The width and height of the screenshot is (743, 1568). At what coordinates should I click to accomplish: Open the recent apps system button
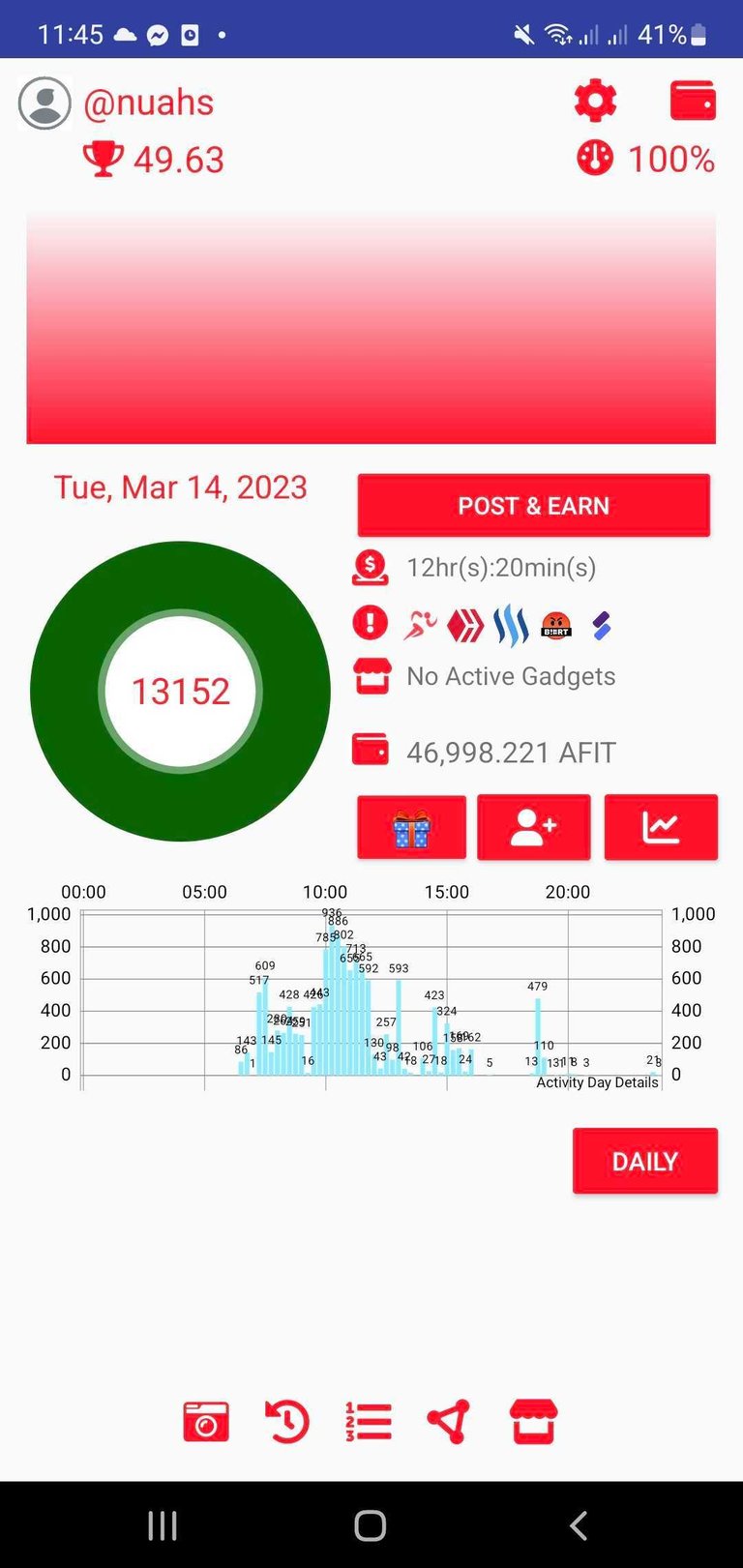[x=163, y=1525]
